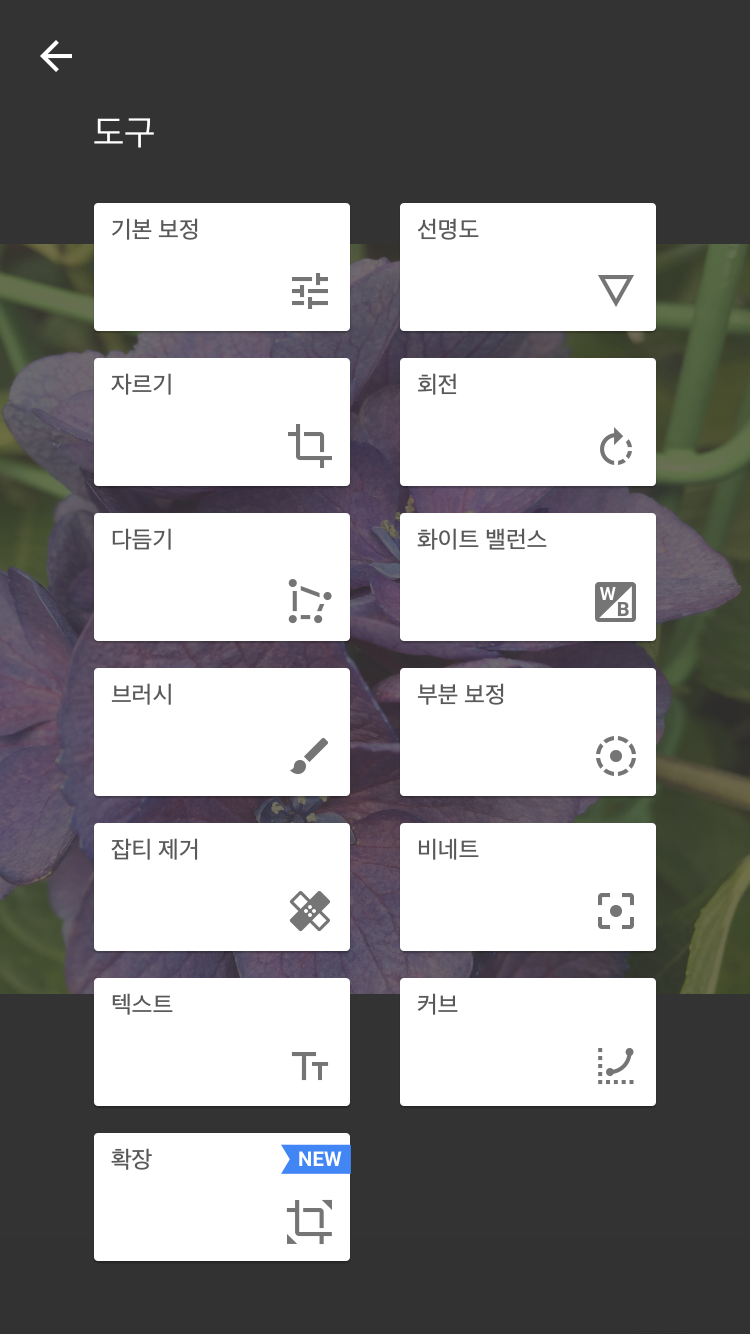750x1334 pixels.
Task: Open the 자르기 crop tool
Action: click(222, 422)
